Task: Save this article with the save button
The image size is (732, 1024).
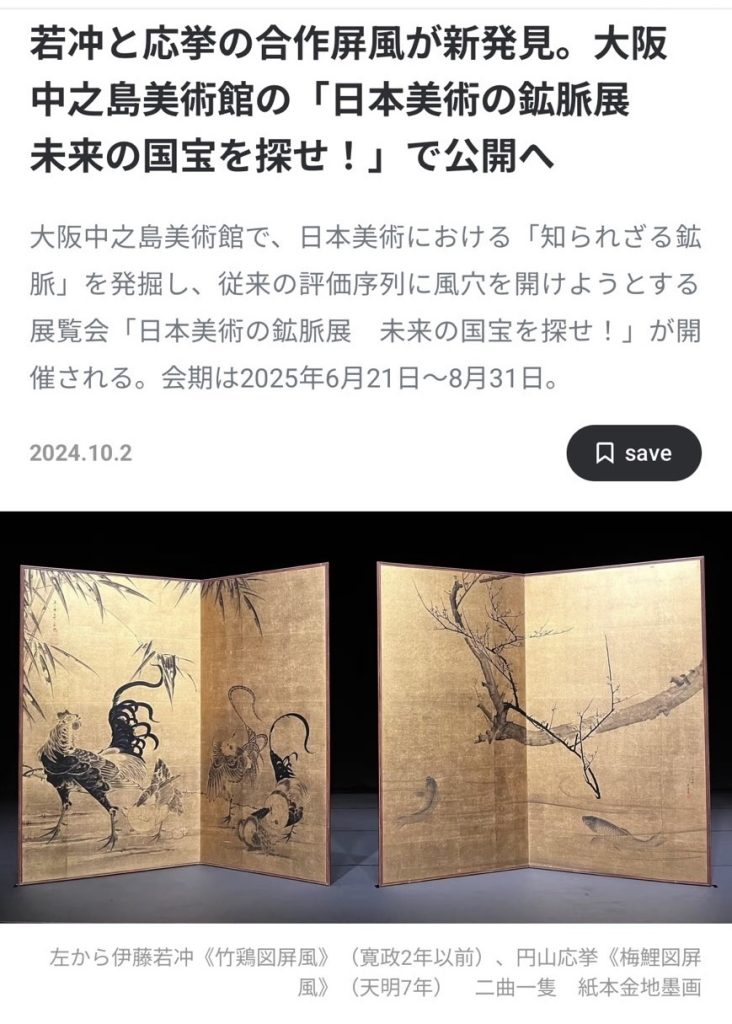Action: click(634, 453)
